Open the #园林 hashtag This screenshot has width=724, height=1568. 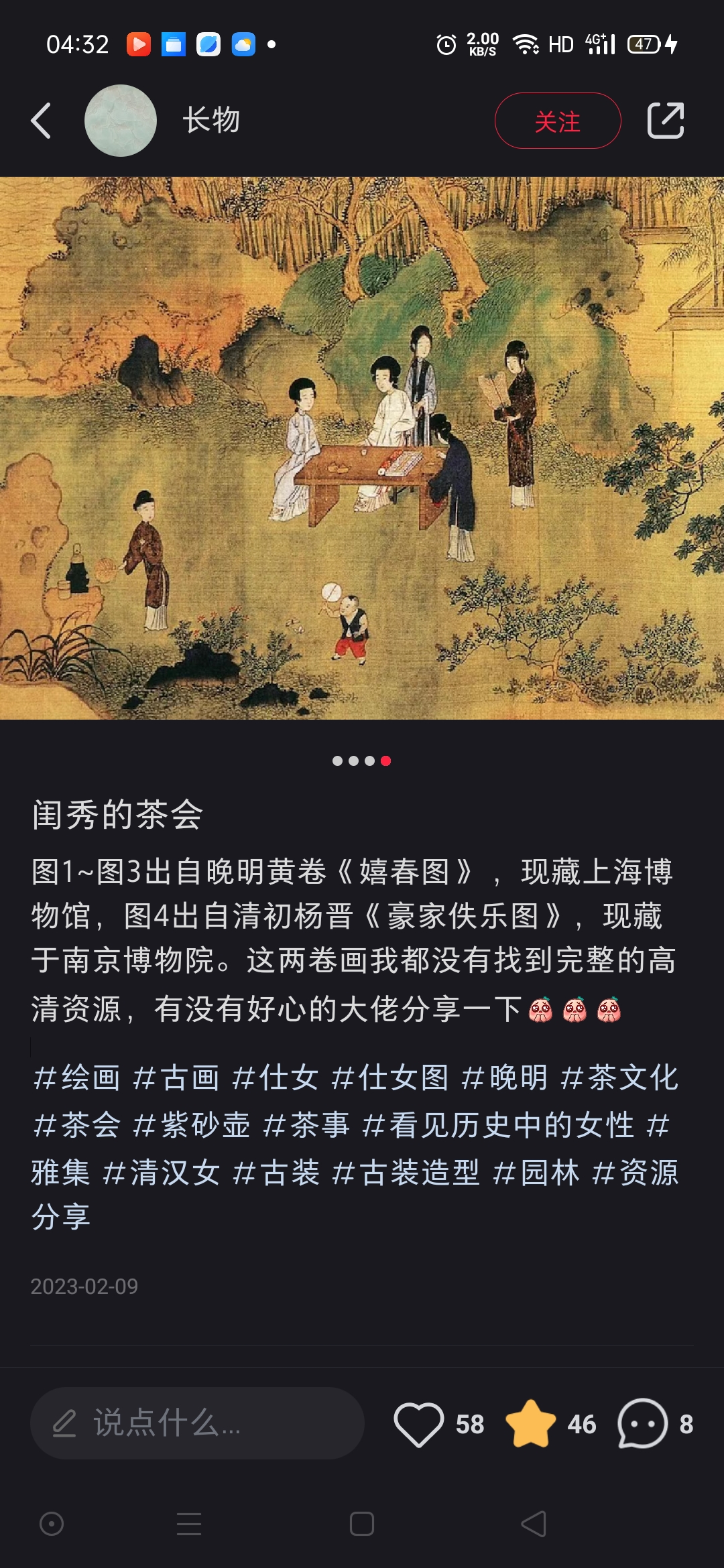[x=536, y=1173]
